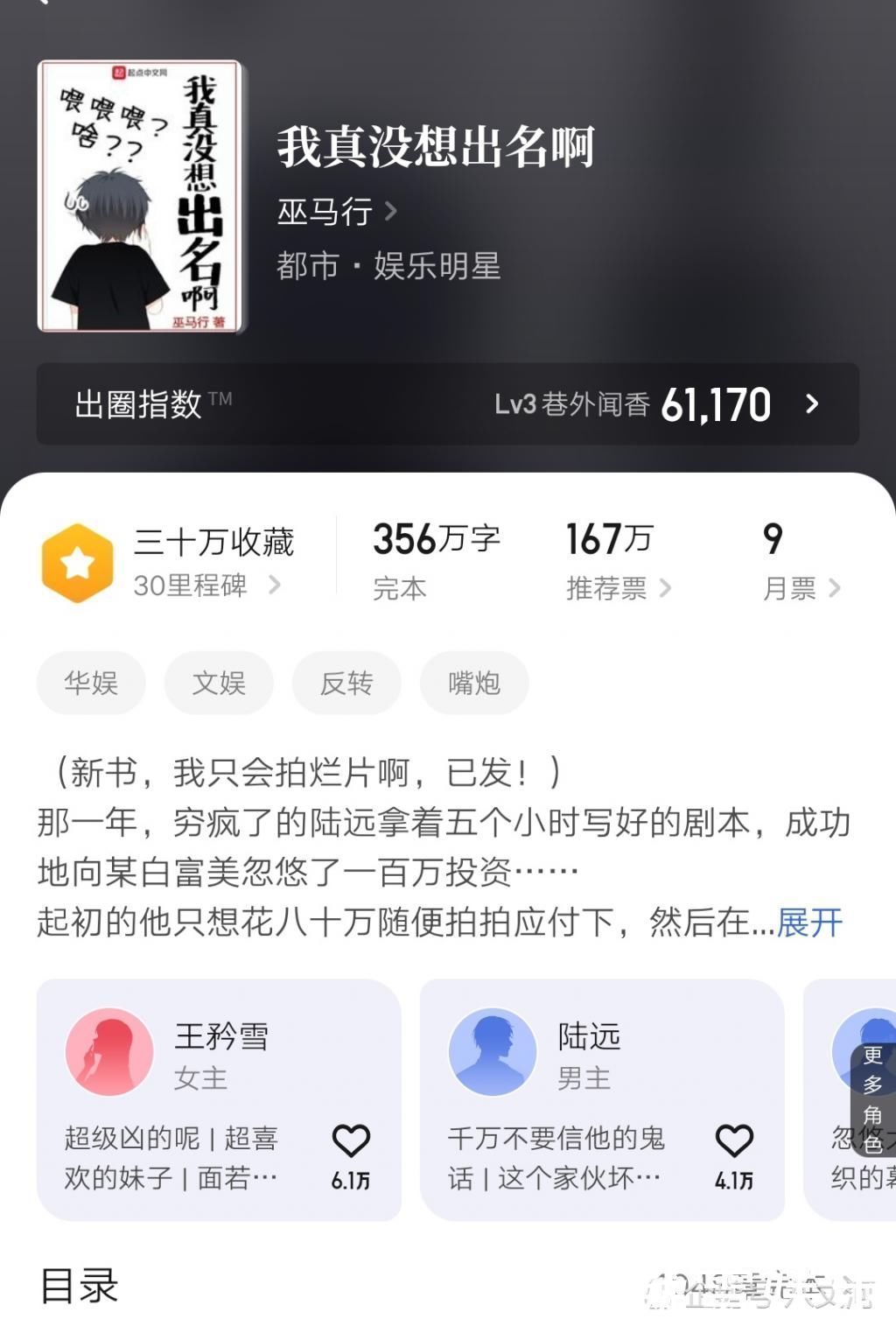This screenshot has width=896, height=1326.
Task: Click 王矜雪's red avatar icon
Action: [108, 1051]
